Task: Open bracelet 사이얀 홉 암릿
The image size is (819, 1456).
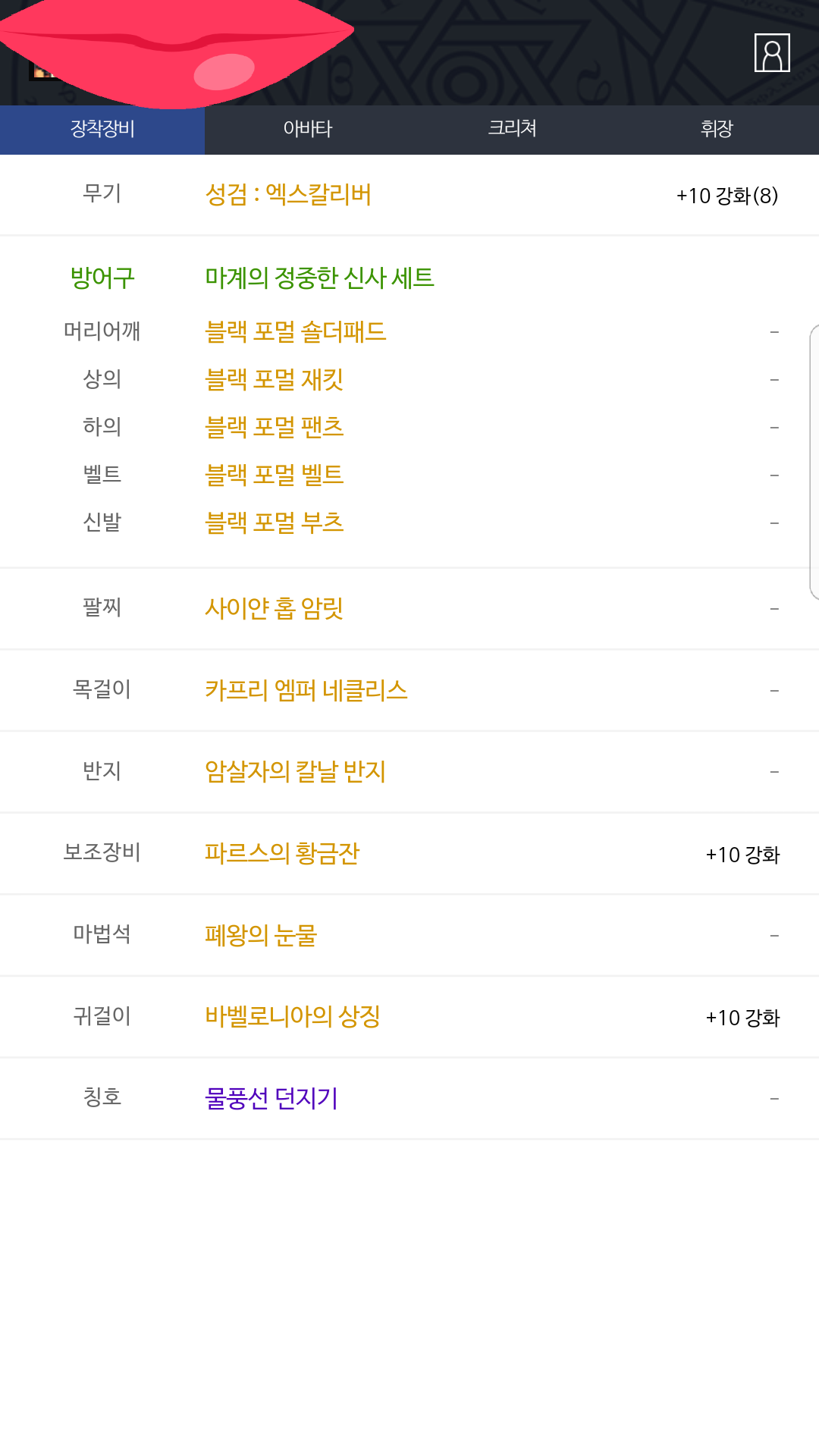Action: pyautogui.click(x=275, y=608)
